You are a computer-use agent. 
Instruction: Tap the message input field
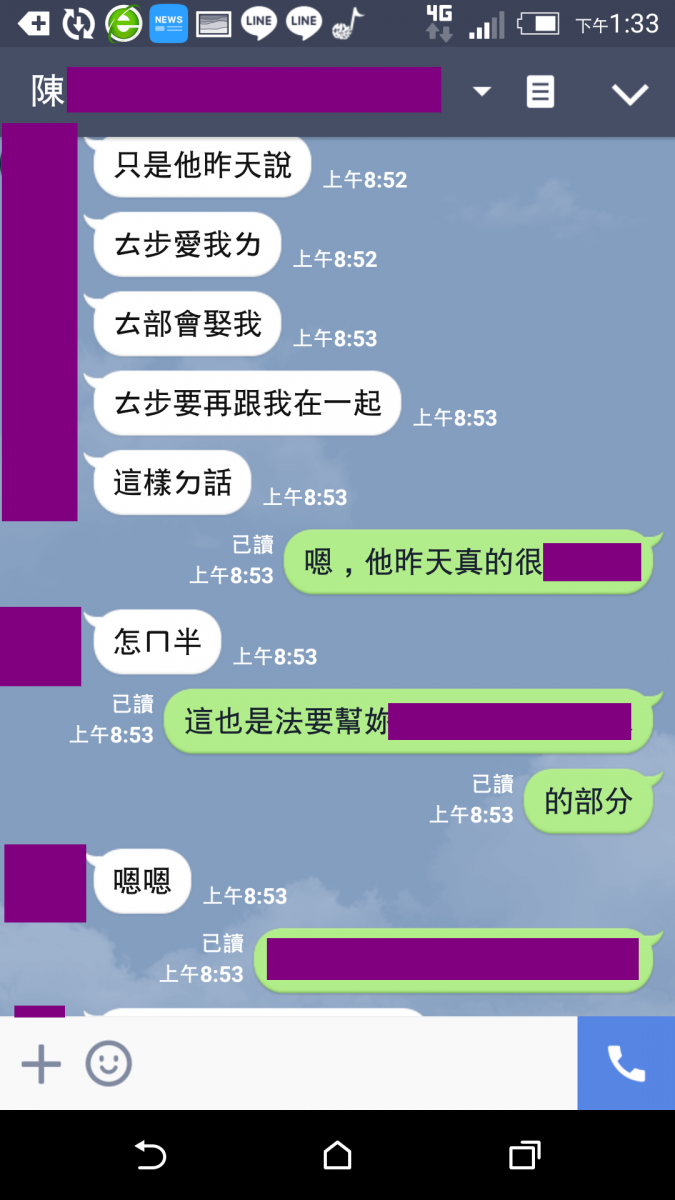pos(350,1064)
